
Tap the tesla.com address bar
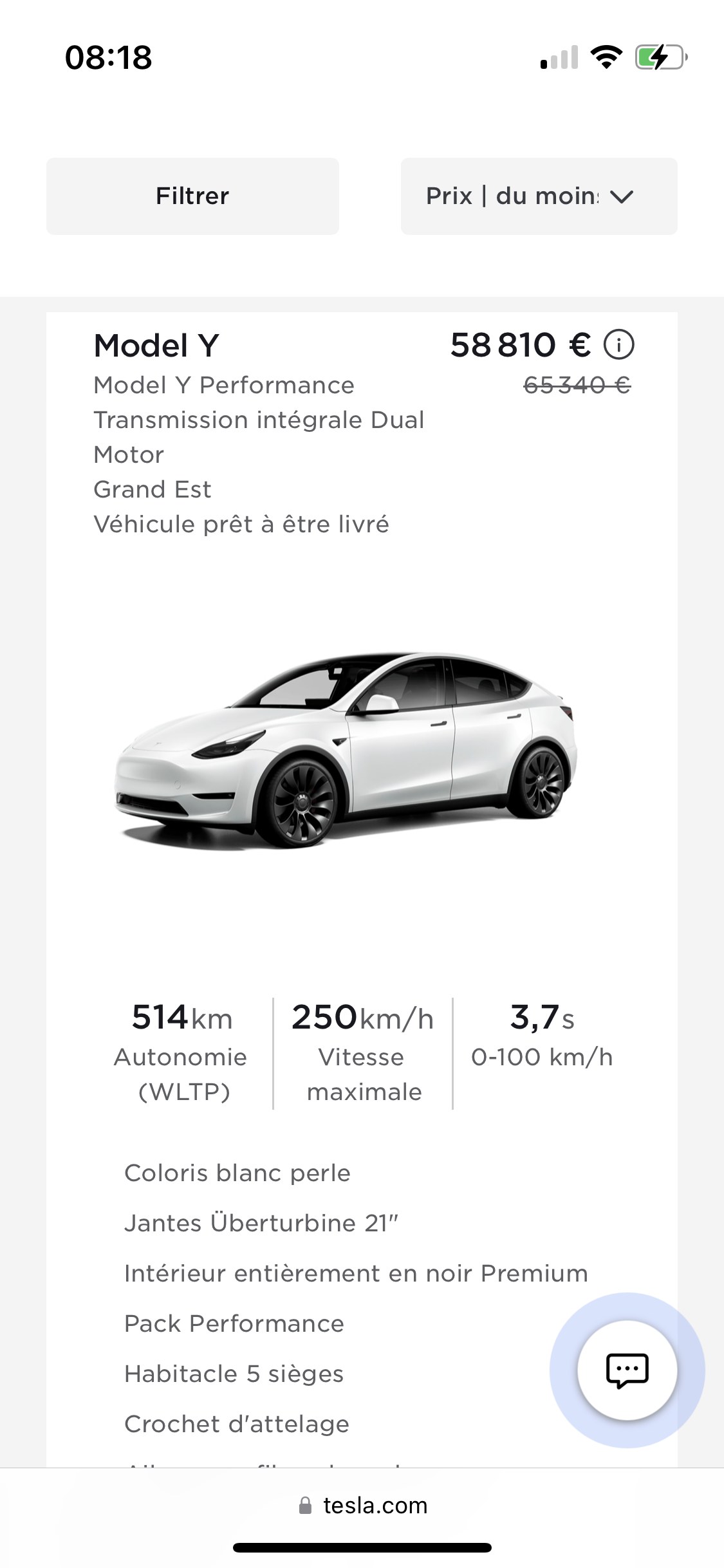click(362, 1506)
